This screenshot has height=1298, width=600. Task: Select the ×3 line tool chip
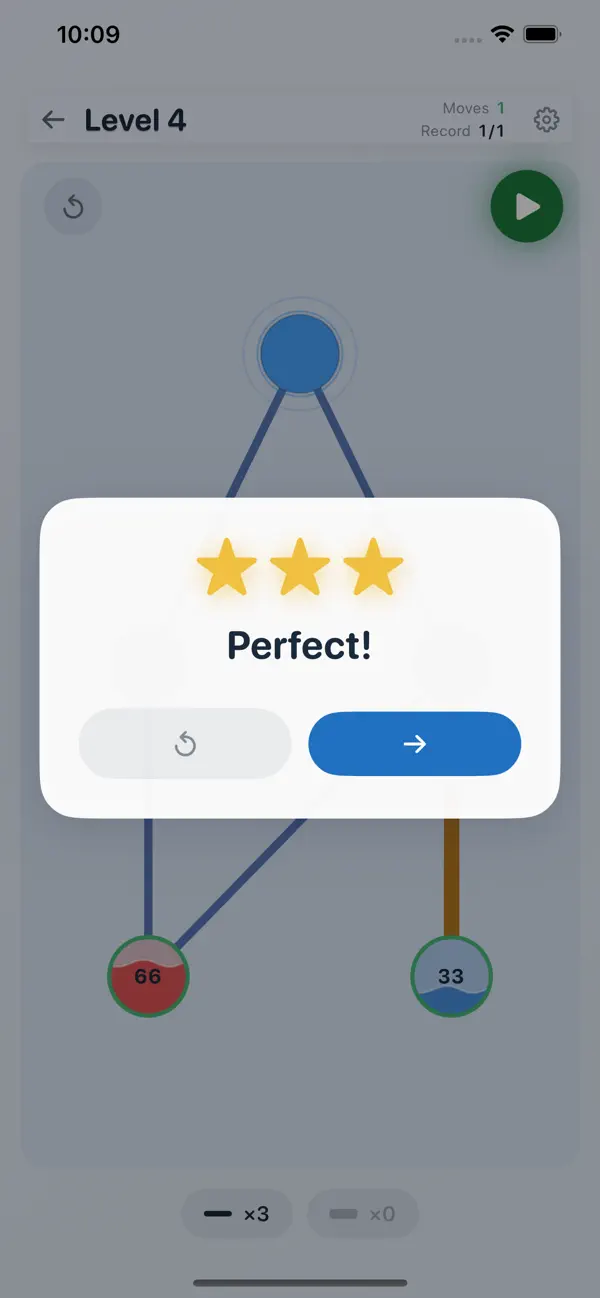click(236, 1214)
